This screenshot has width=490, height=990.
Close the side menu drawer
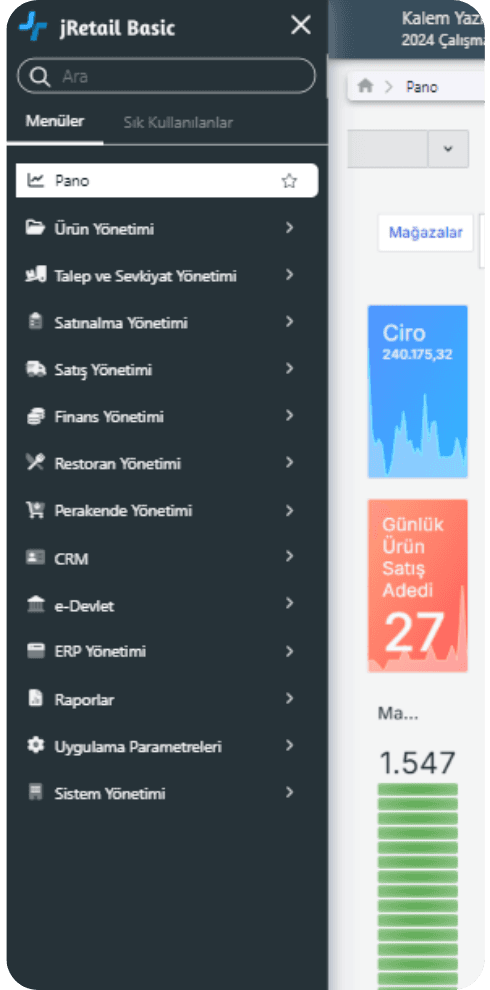click(301, 26)
